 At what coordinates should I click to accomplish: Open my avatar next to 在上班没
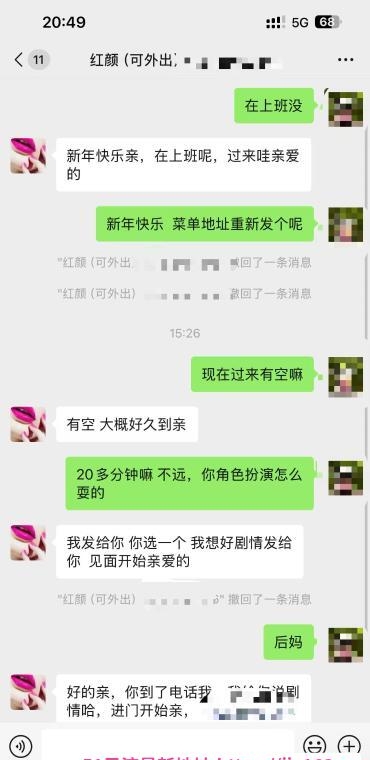coord(345,109)
